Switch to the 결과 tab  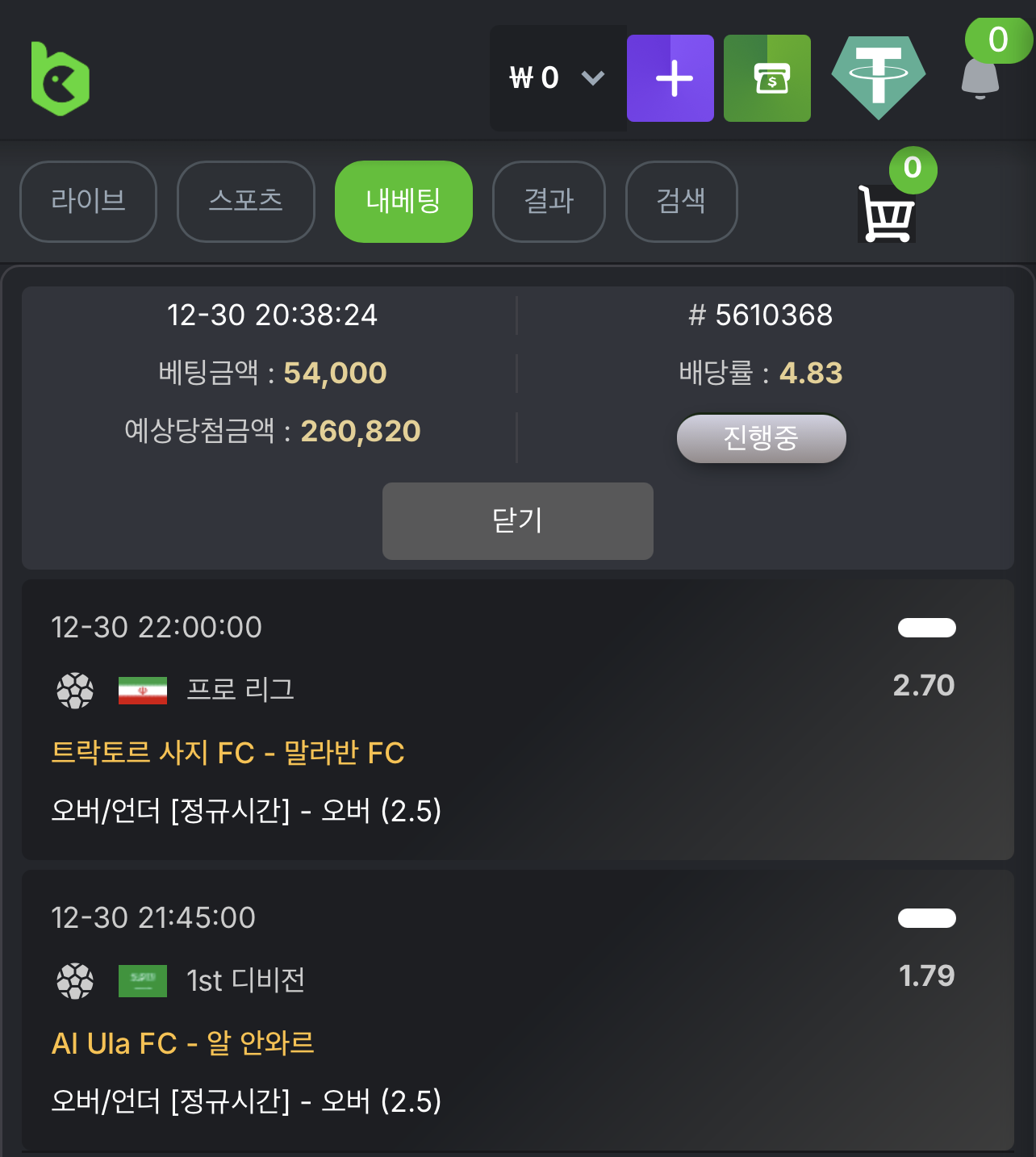[549, 202]
